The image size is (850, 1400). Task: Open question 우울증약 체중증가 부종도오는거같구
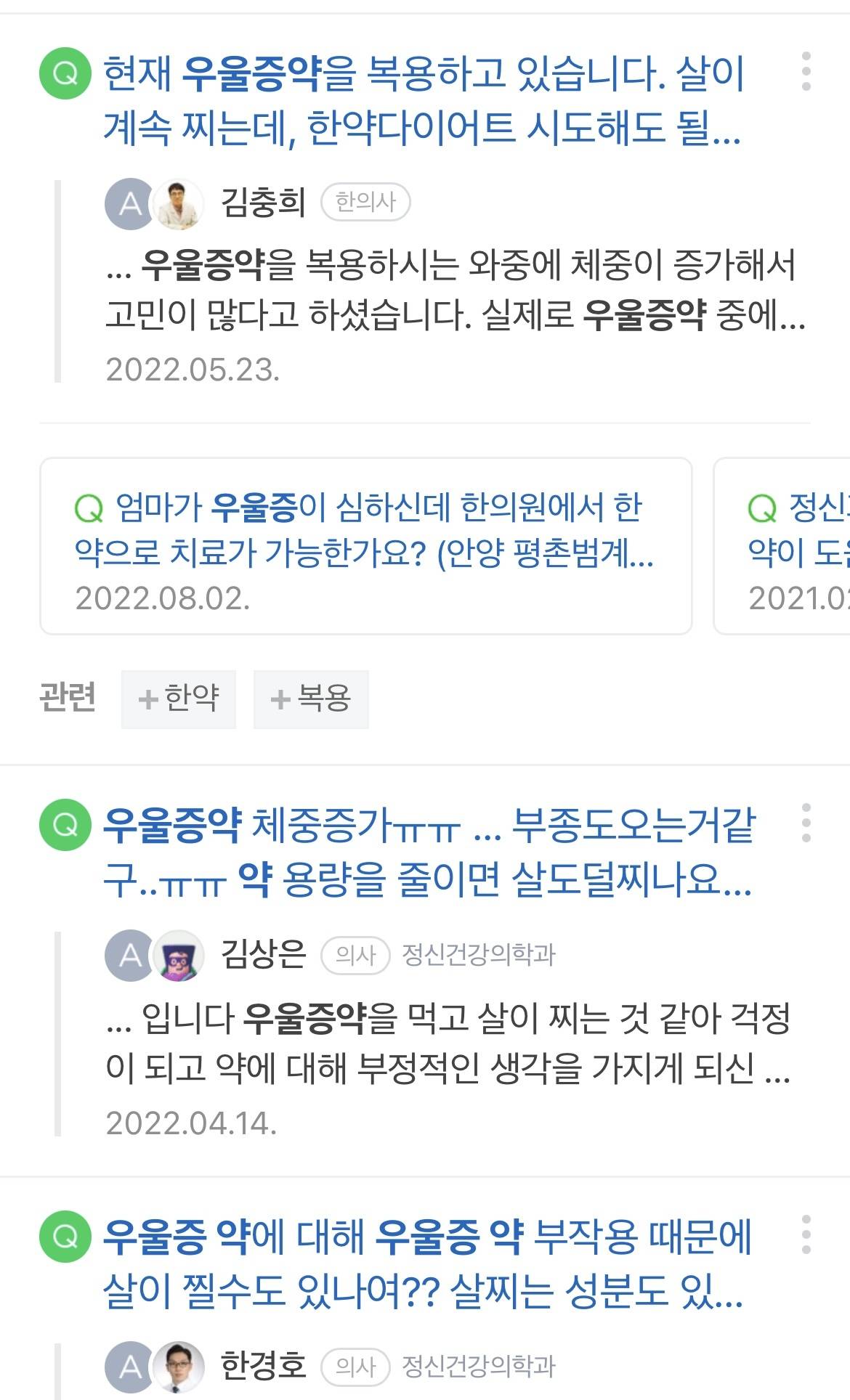tap(427, 852)
